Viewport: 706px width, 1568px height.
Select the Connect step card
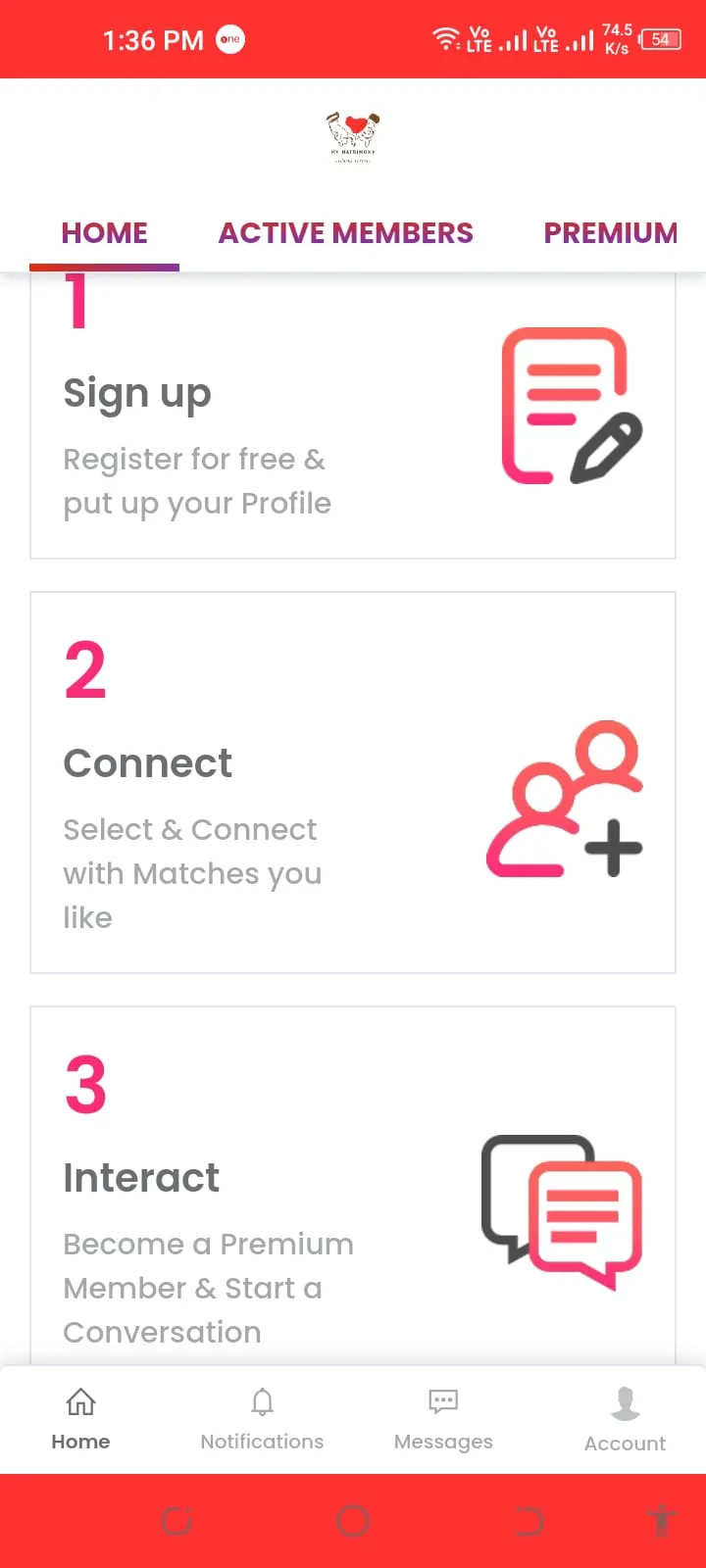(x=353, y=781)
